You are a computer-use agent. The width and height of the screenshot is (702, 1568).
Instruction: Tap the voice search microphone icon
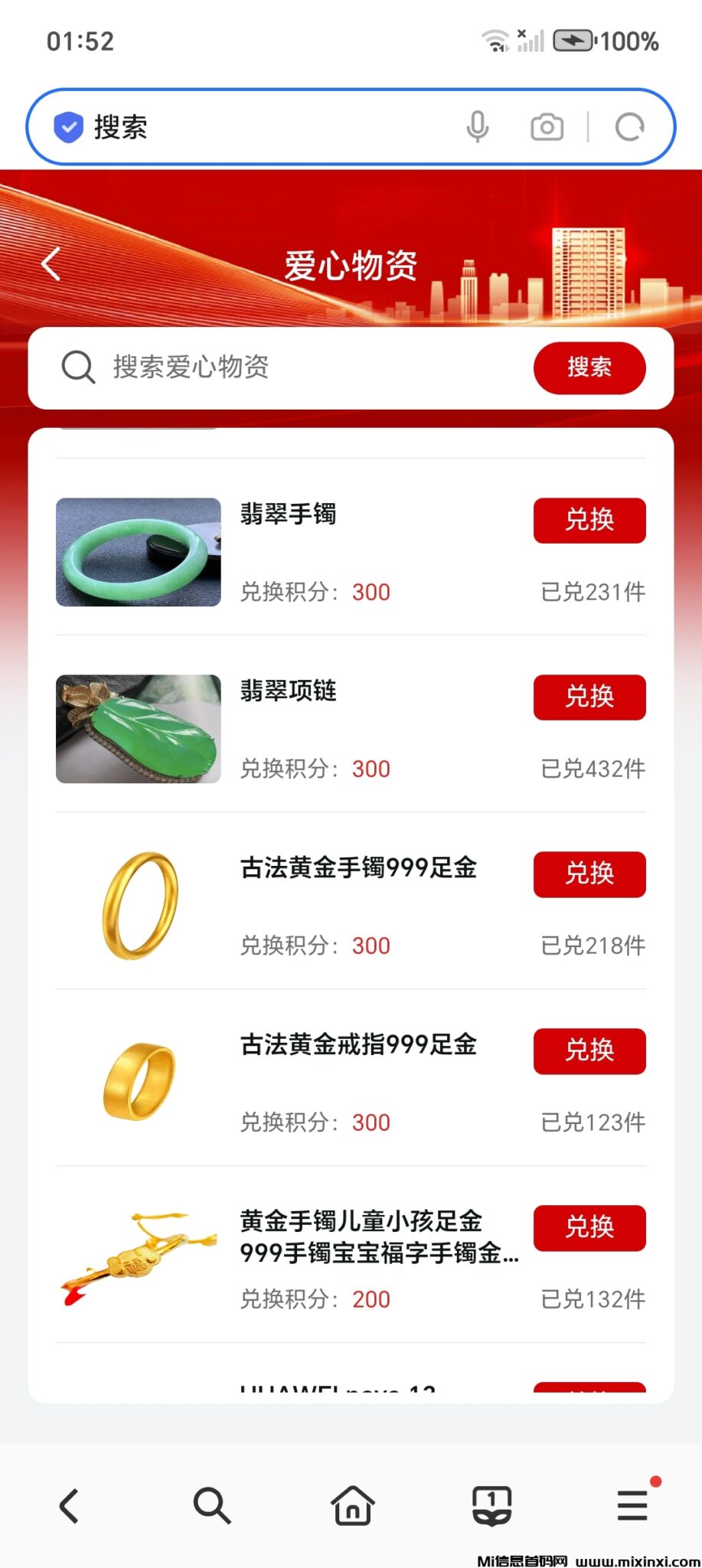[479, 126]
